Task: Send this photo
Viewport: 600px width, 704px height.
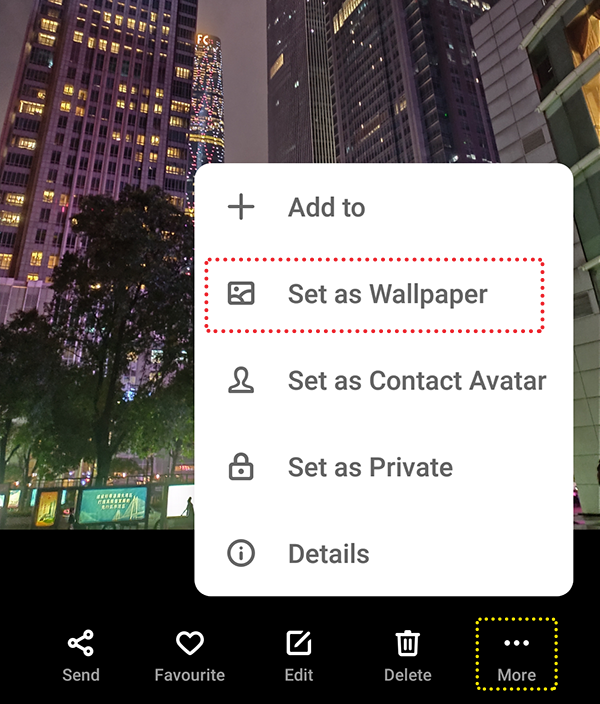Action: pos(81,656)
